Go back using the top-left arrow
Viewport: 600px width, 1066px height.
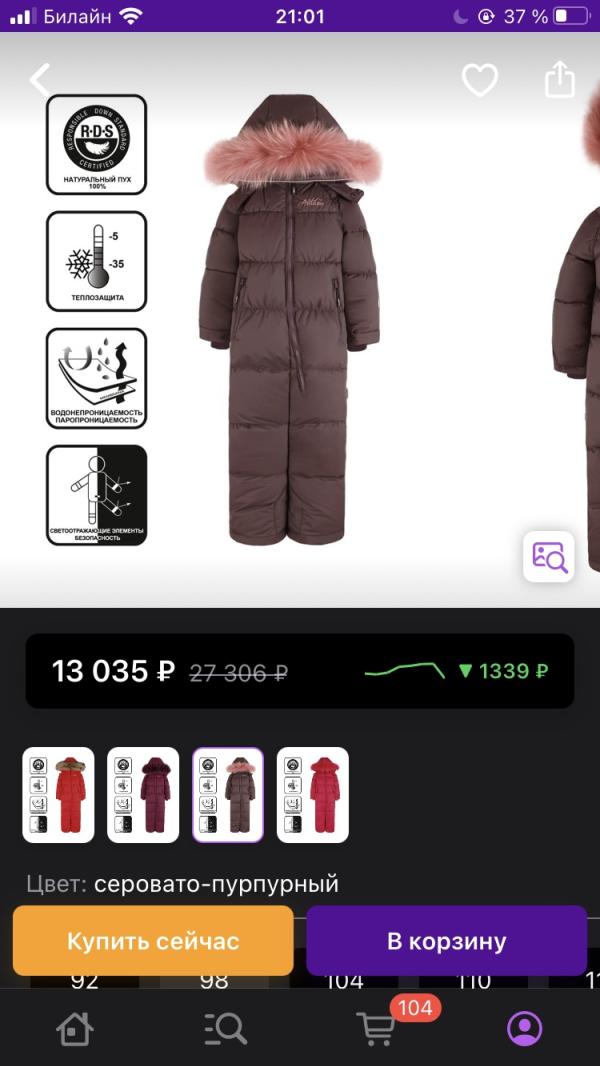(x=39, y=80)
